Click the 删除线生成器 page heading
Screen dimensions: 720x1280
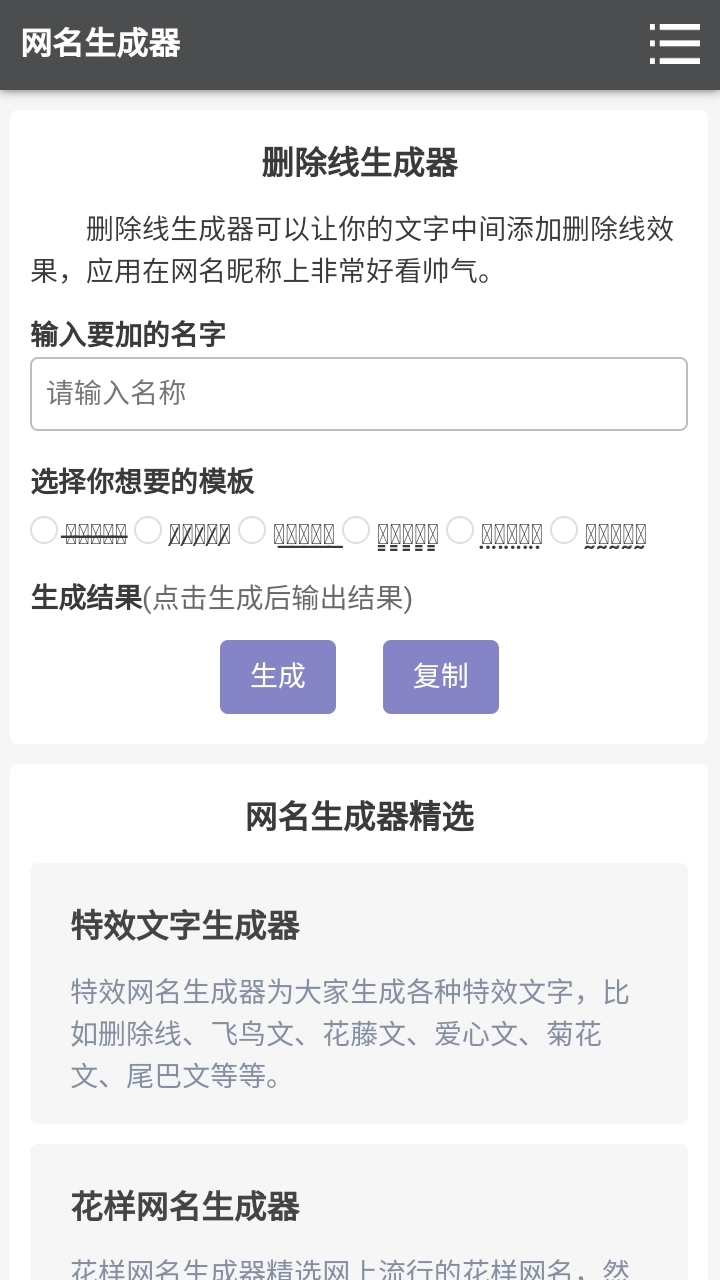click(359, 162)
